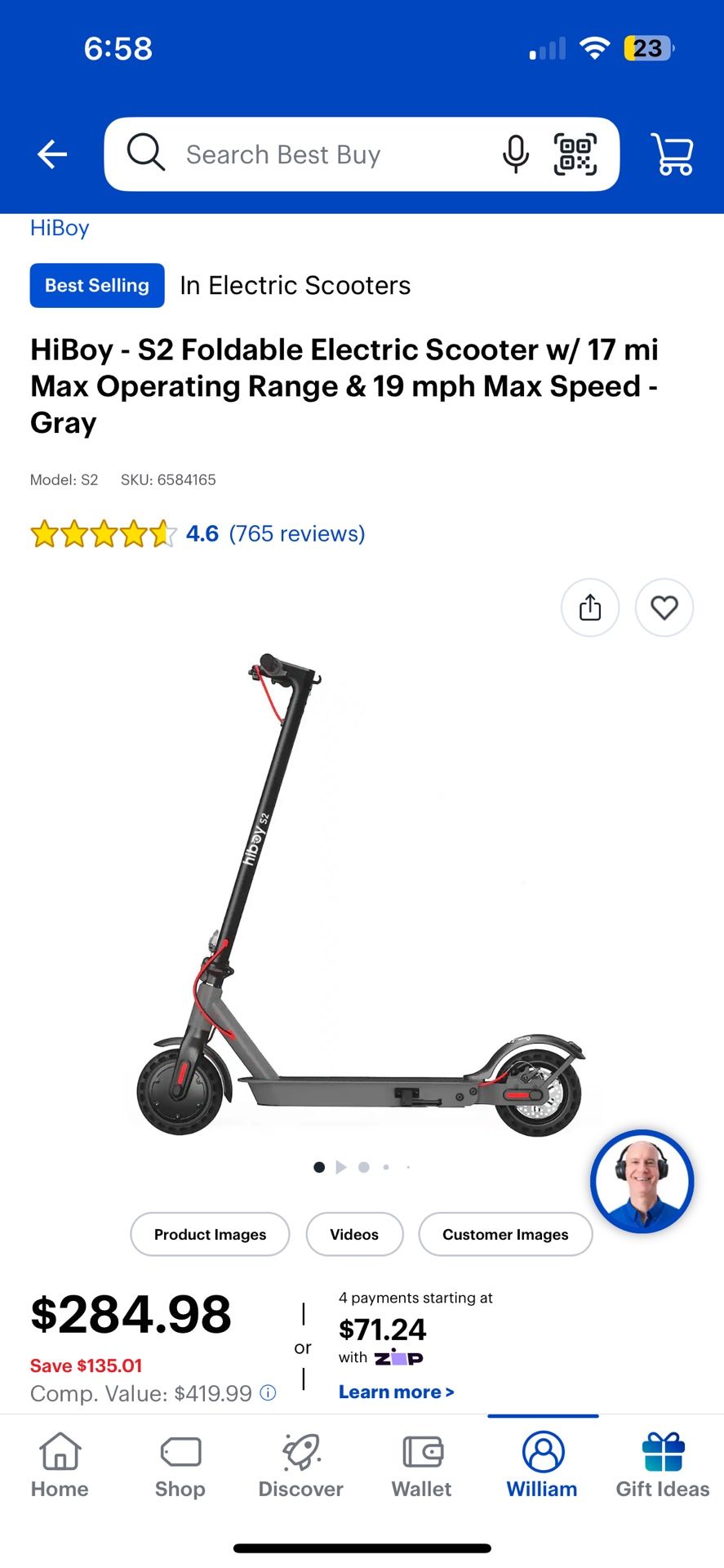The image size is (724, 1568).
Task: Browse Customer Images
Action: 505,1234
